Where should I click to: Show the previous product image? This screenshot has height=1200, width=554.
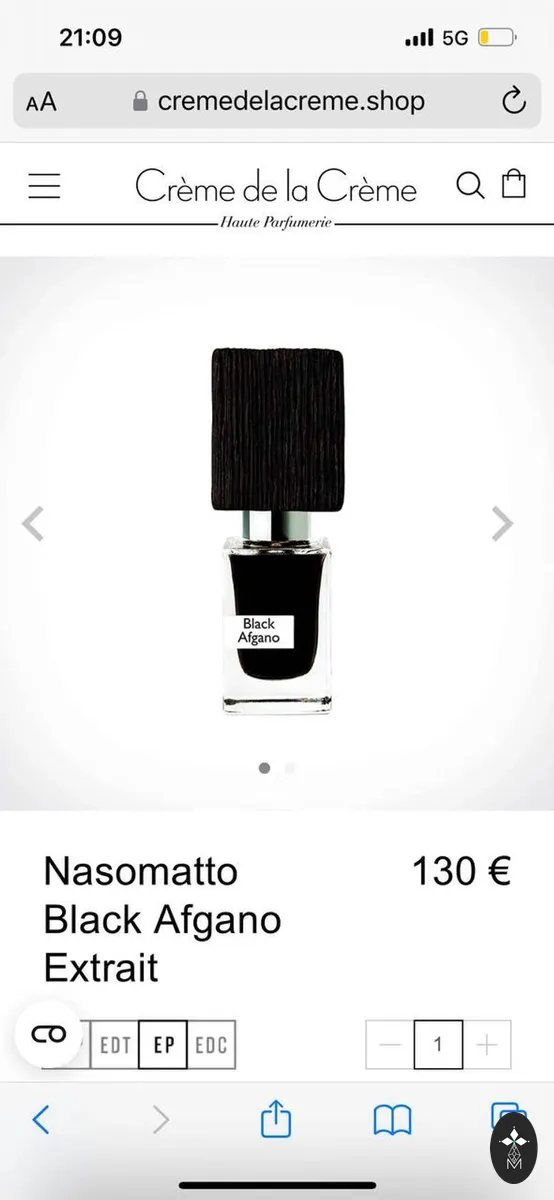tap(34, 522)
